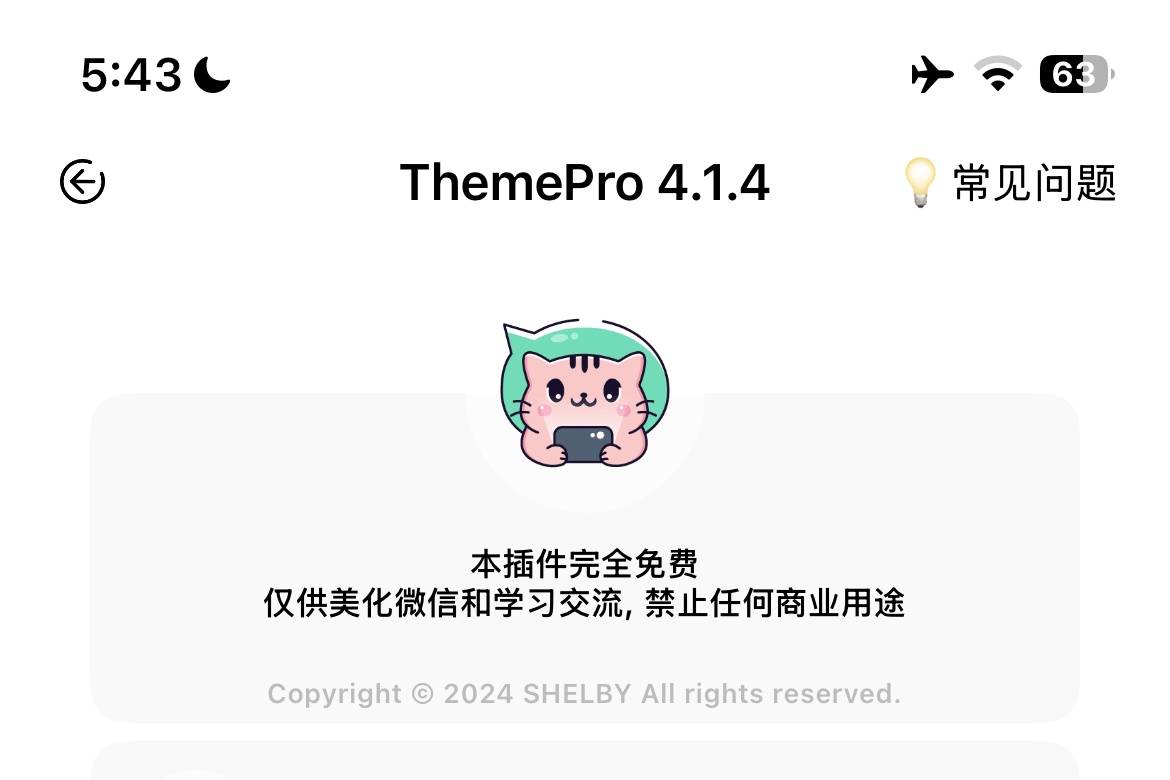
Task: Open the 常见问题 FAQ page
Action: pos(1010,183)
